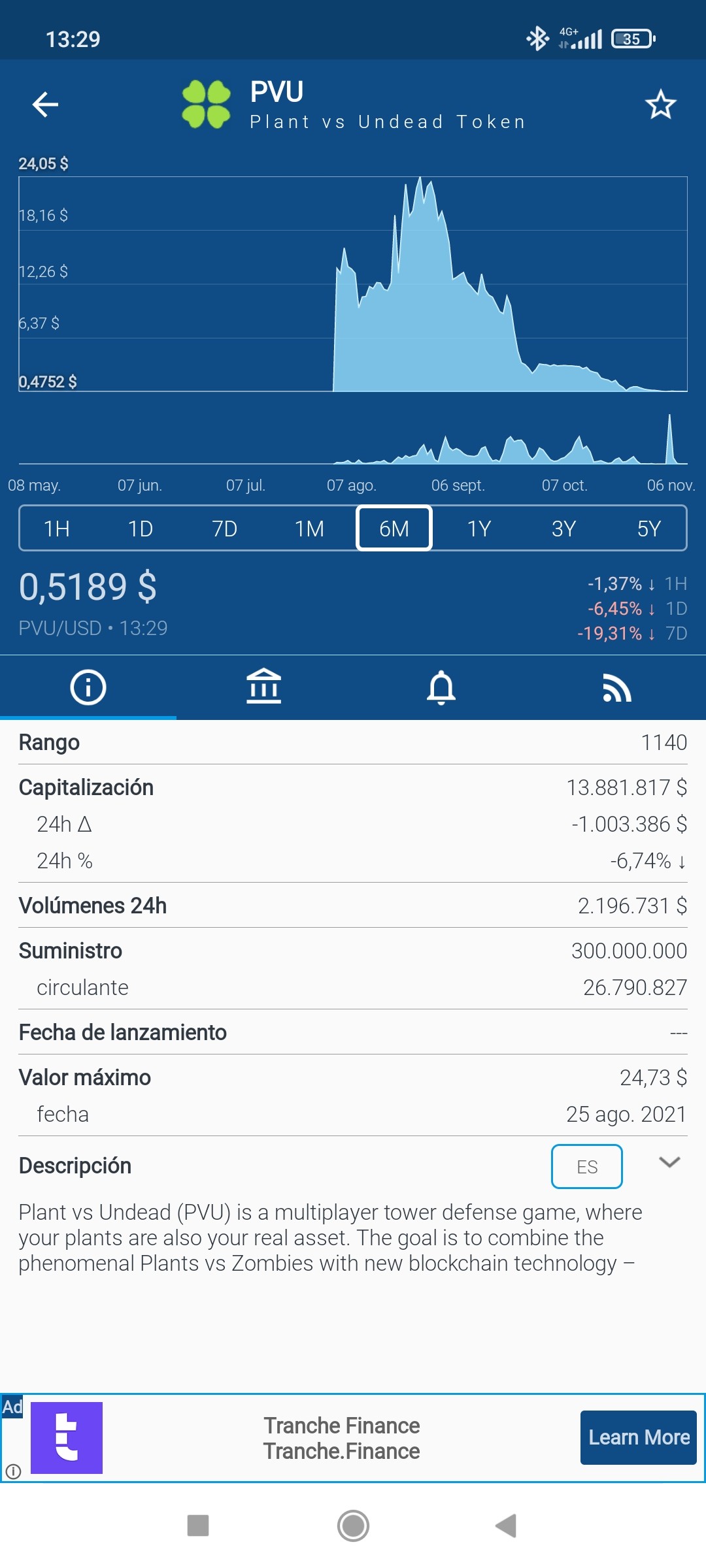Select the 1D chart range
This screenshot has width=706, height=1568.
pyautogui.click(x=141, y=529)
